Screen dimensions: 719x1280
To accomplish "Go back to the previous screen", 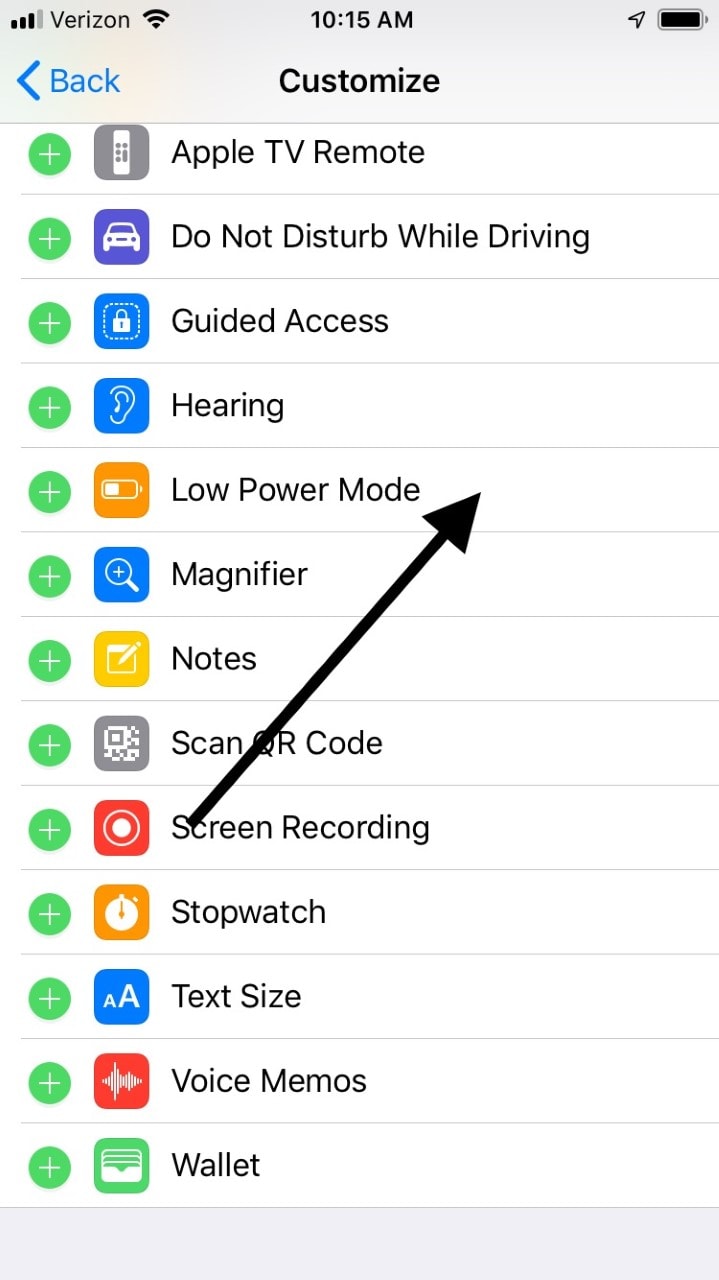I will [x=68, y=80].
